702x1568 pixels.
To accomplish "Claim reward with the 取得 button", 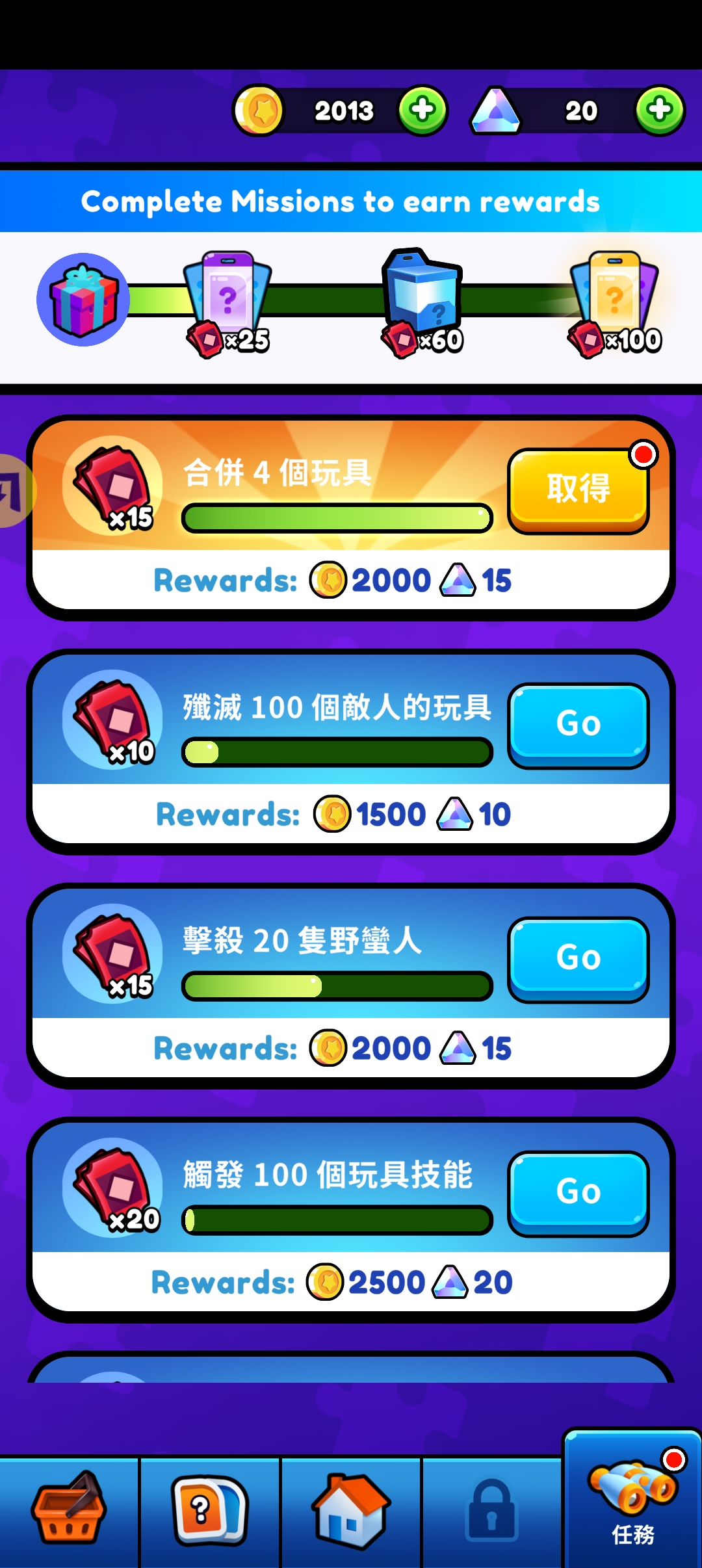I will (x=578, y=489).
